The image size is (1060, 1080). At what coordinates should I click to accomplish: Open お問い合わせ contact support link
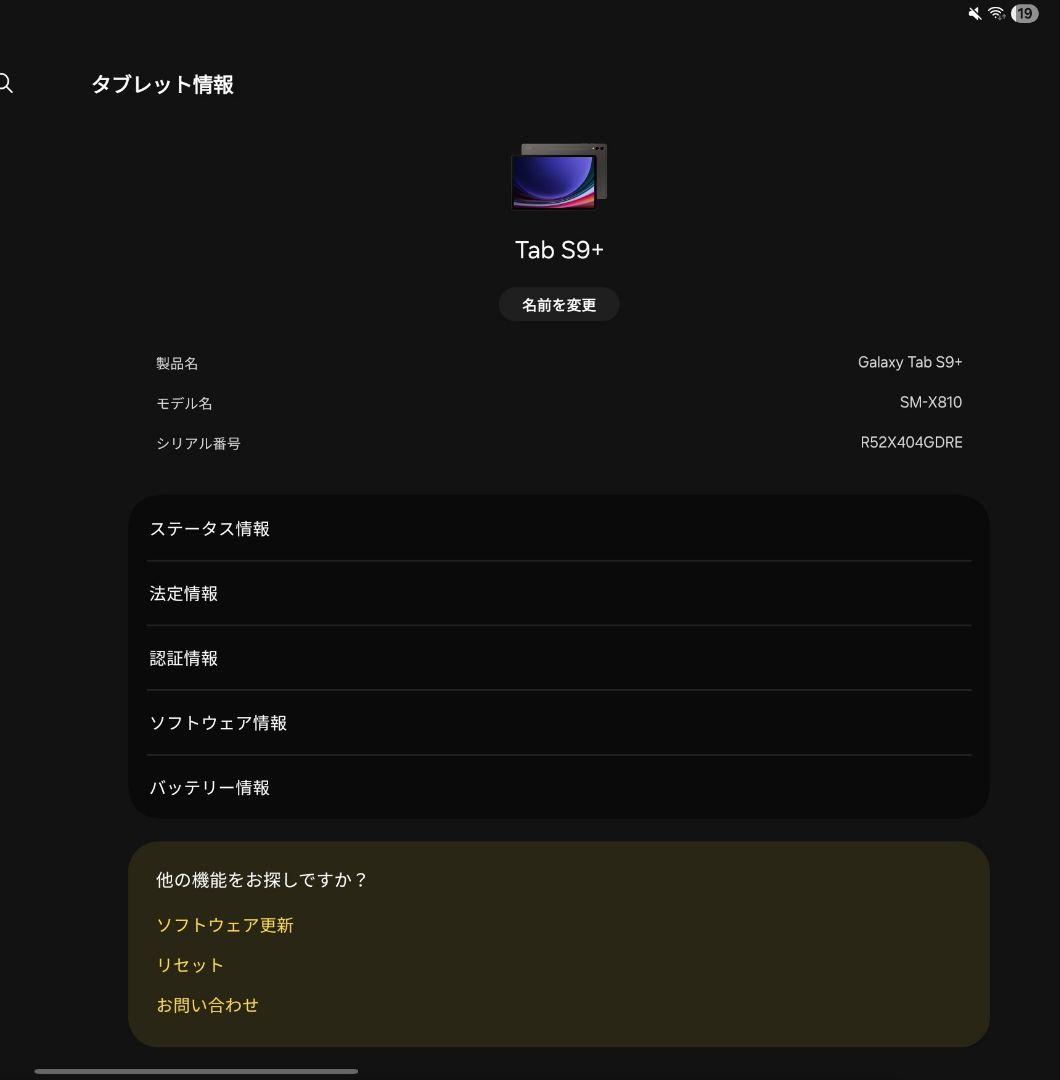point(208,1005)
